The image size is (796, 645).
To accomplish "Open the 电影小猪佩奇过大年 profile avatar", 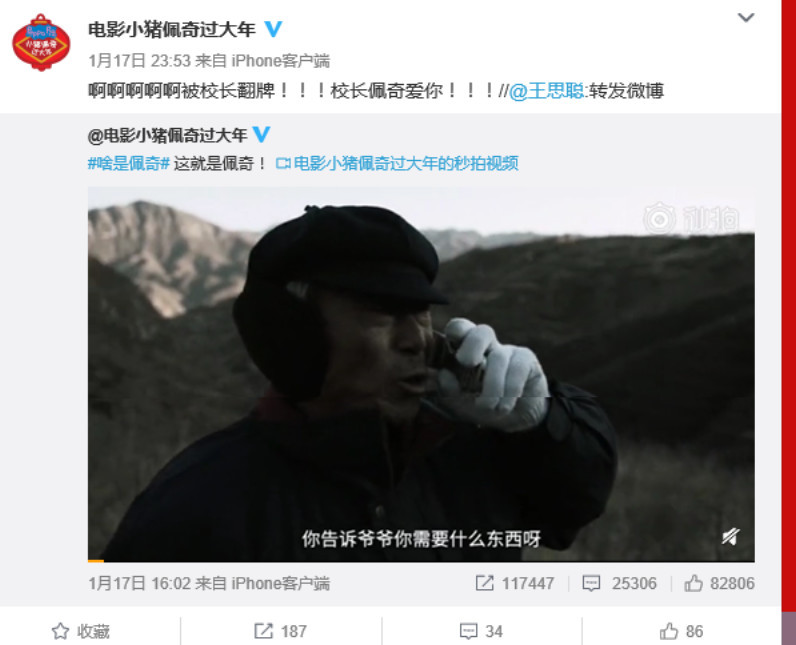I will [41, 43].
